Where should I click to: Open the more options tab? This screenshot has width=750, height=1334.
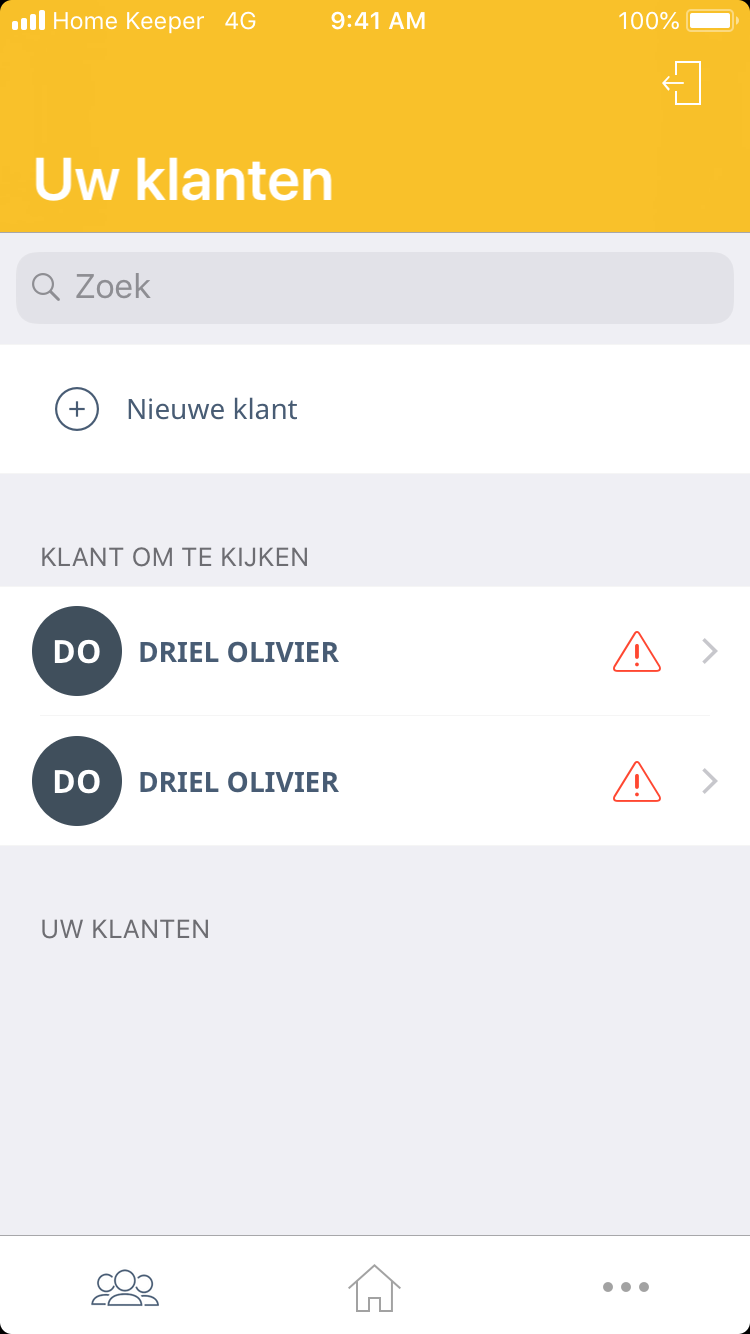click(x=626, y=1286)
